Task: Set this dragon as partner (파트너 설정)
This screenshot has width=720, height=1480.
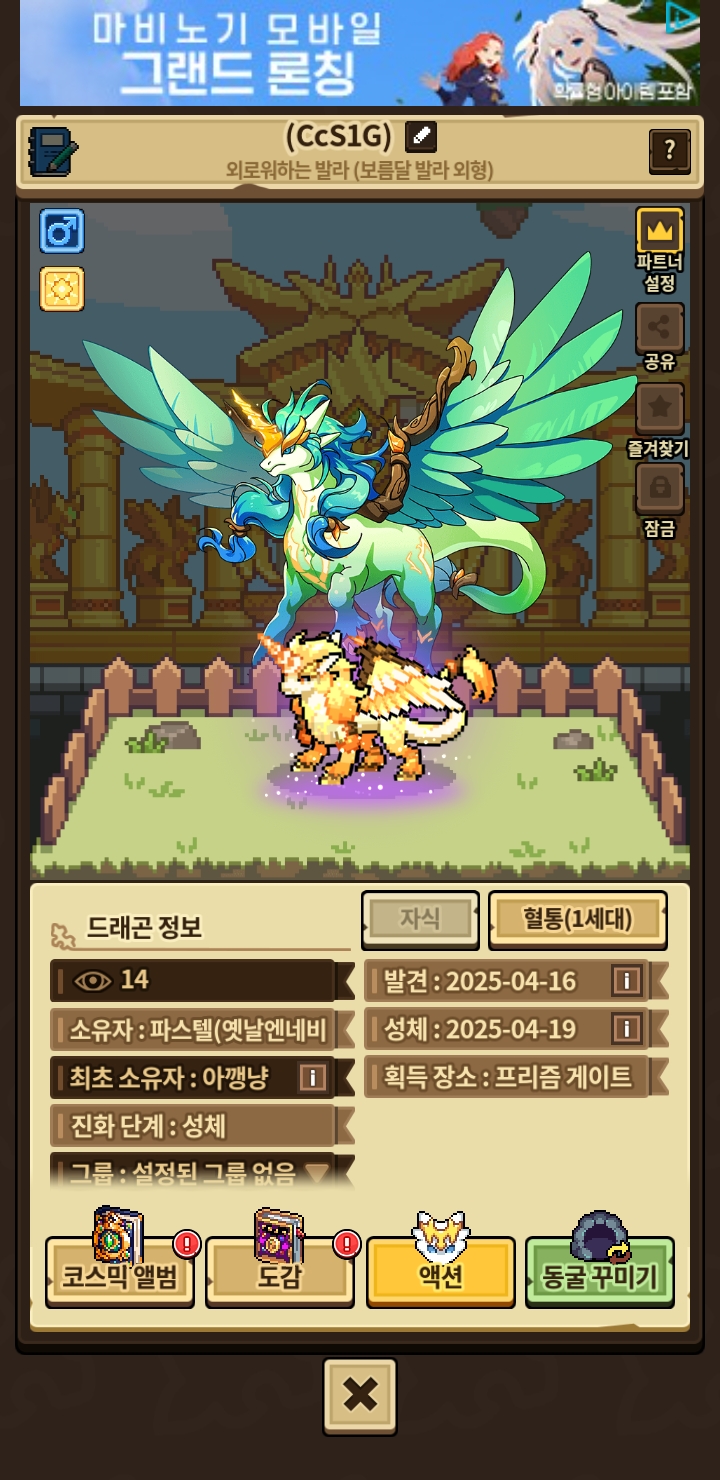Action: [x=659, y=232]
